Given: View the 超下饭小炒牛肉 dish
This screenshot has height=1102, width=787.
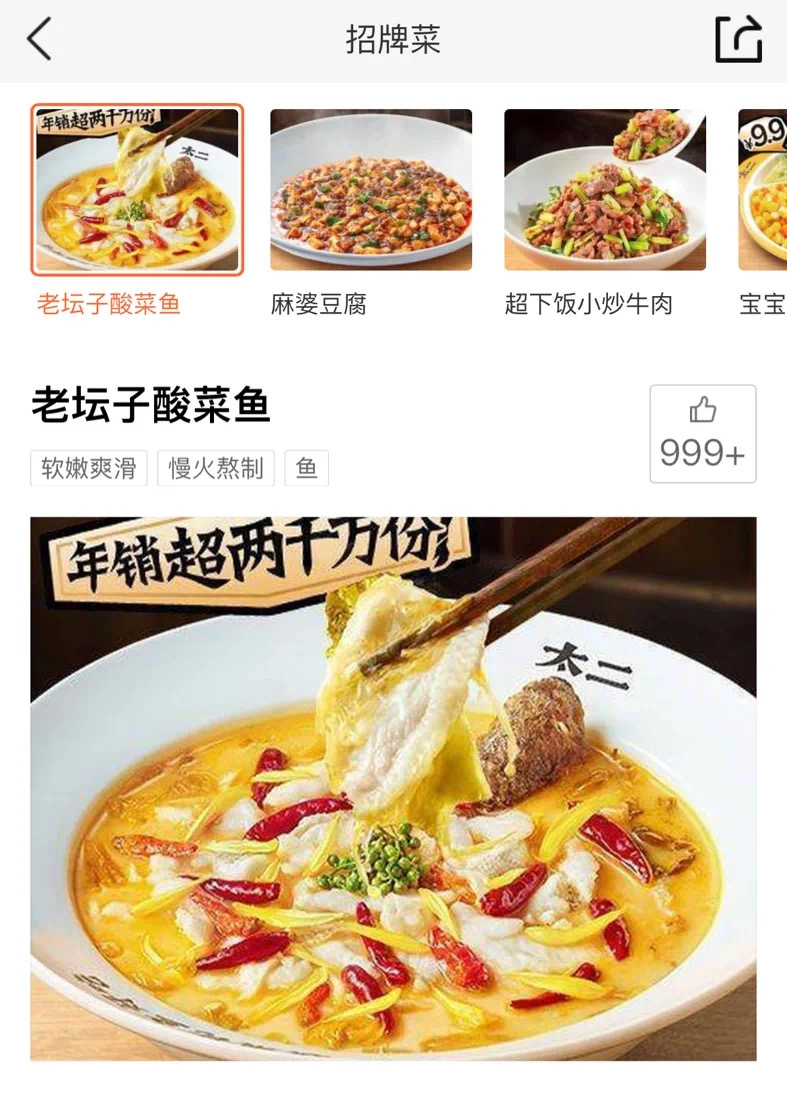Looking at the screenshot, I should pyautogui.click(x=605, y=190).
